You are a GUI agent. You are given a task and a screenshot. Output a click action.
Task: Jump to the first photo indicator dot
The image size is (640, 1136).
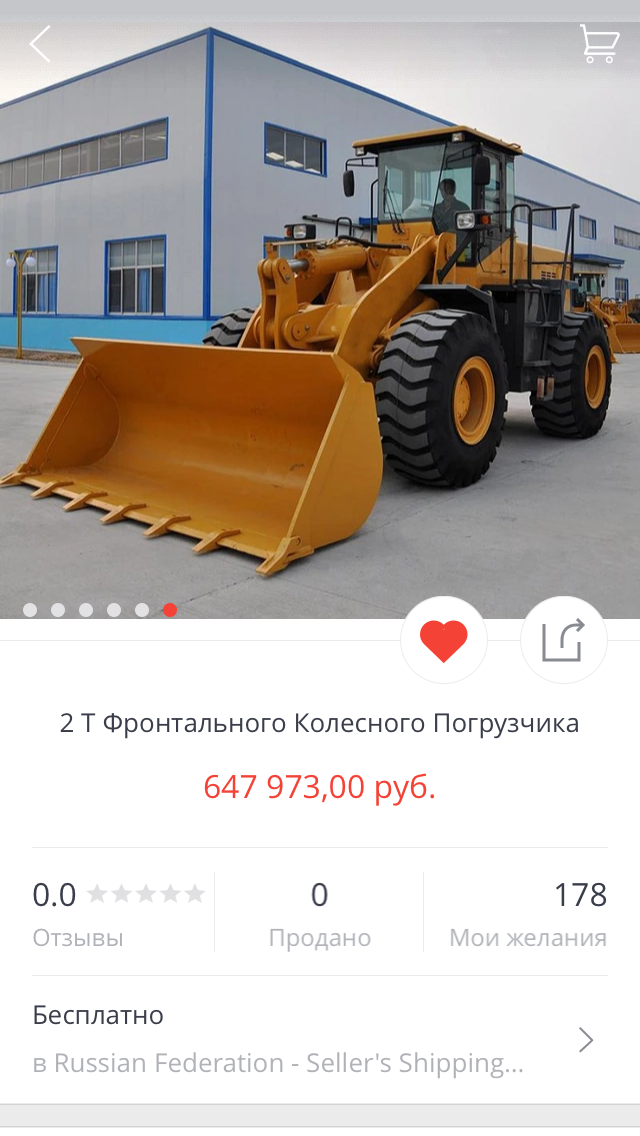click(30, 610)
